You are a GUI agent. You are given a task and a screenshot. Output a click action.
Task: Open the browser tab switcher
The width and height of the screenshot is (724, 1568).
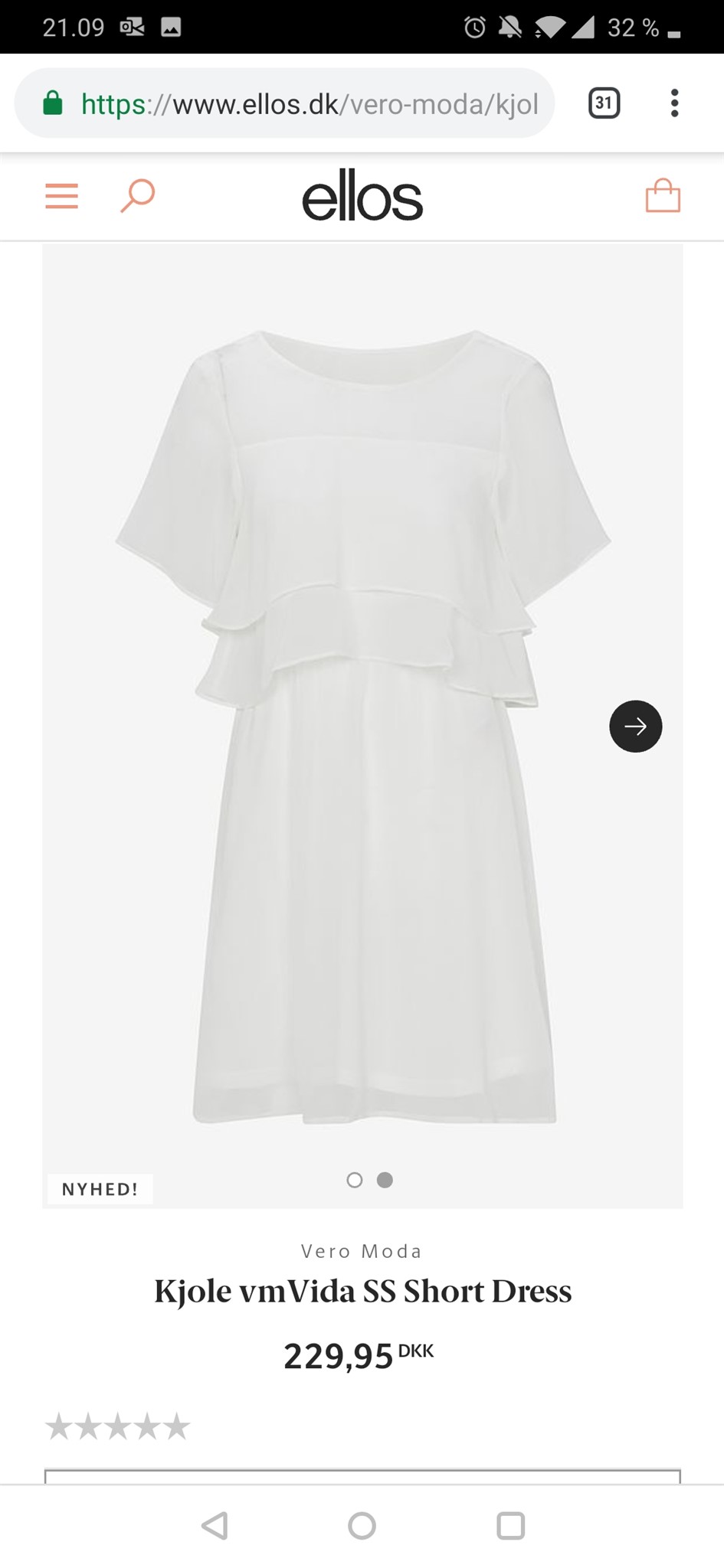604,103
